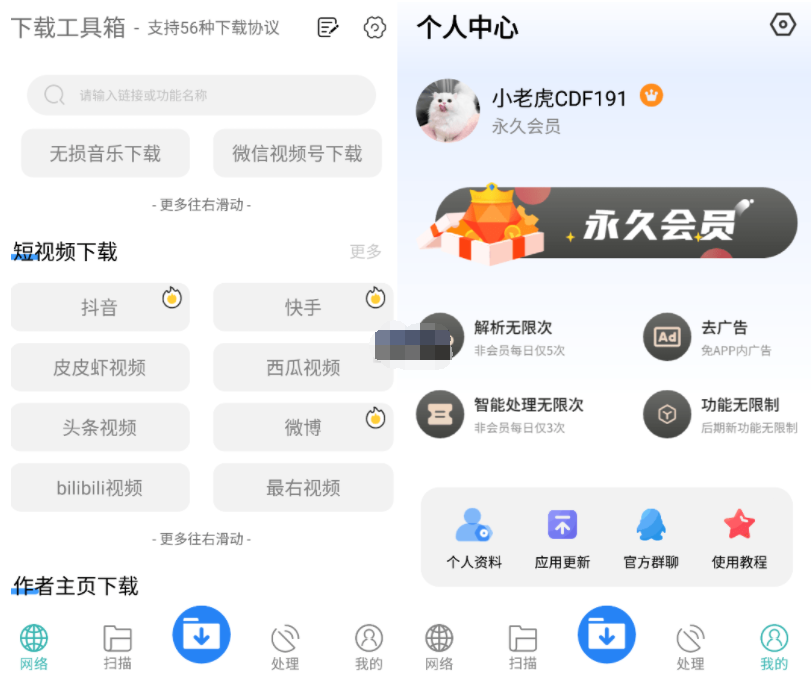This screenshot has height=685, width=812.
Task: Join 官方群聊
Action: tap(651, 538)
